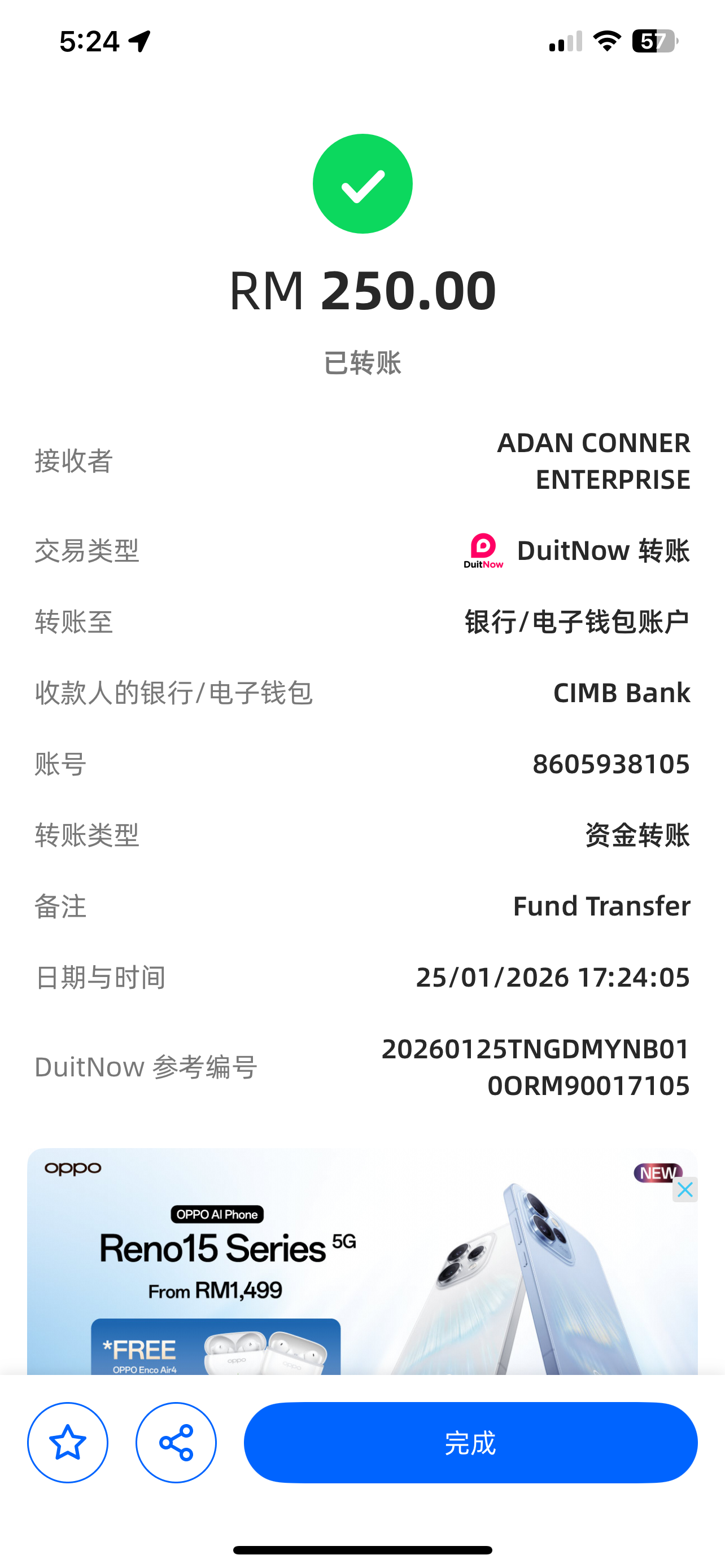Screen dimensions: 725x1568
Task: Tap the 完成 button to finish
Action: pyautogui.click(x=470, y=1442)
